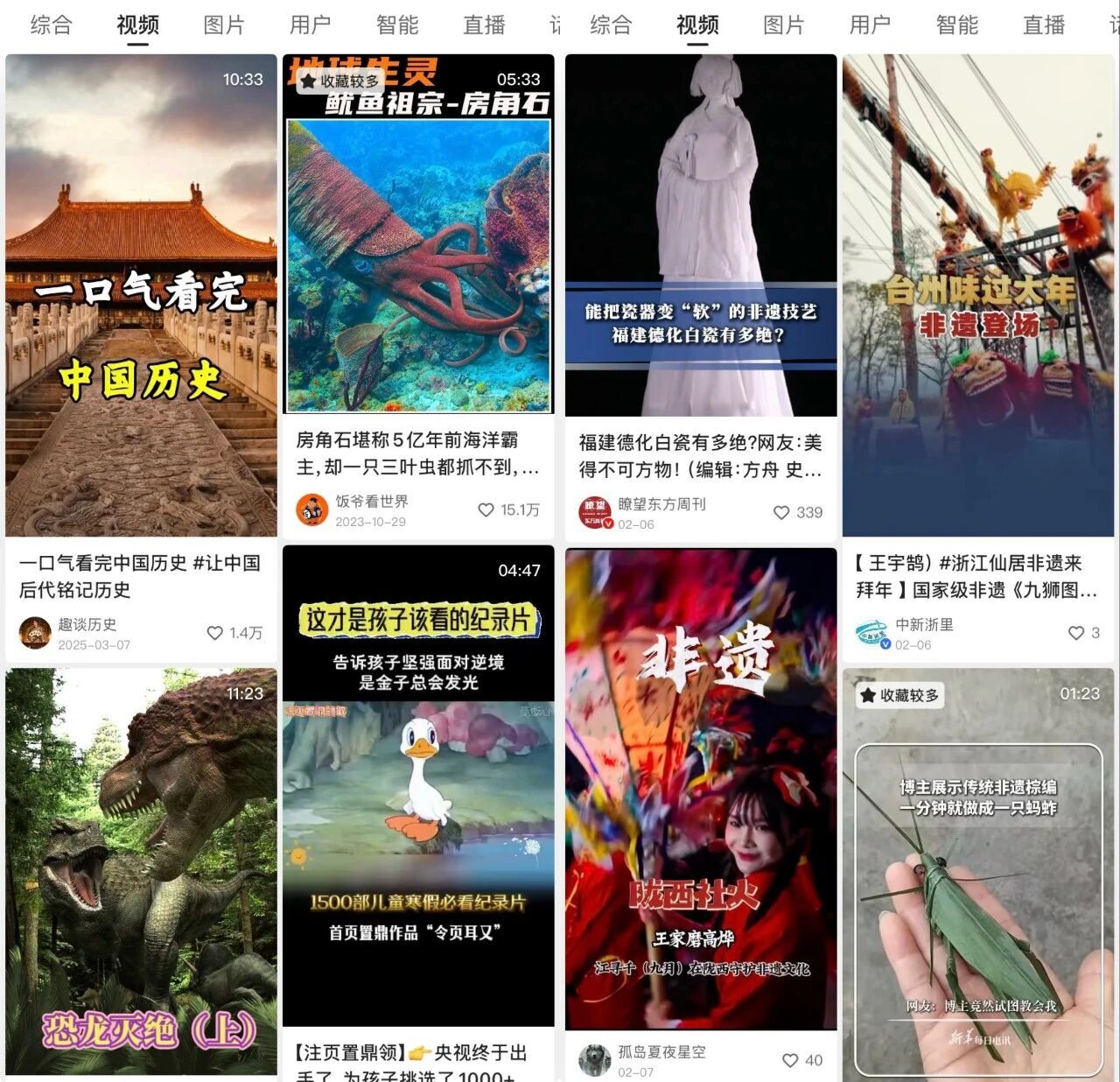The image size is (1120, 1082).
Task: Visit 趣谈历史's profile
Action: tap(35, 633)
